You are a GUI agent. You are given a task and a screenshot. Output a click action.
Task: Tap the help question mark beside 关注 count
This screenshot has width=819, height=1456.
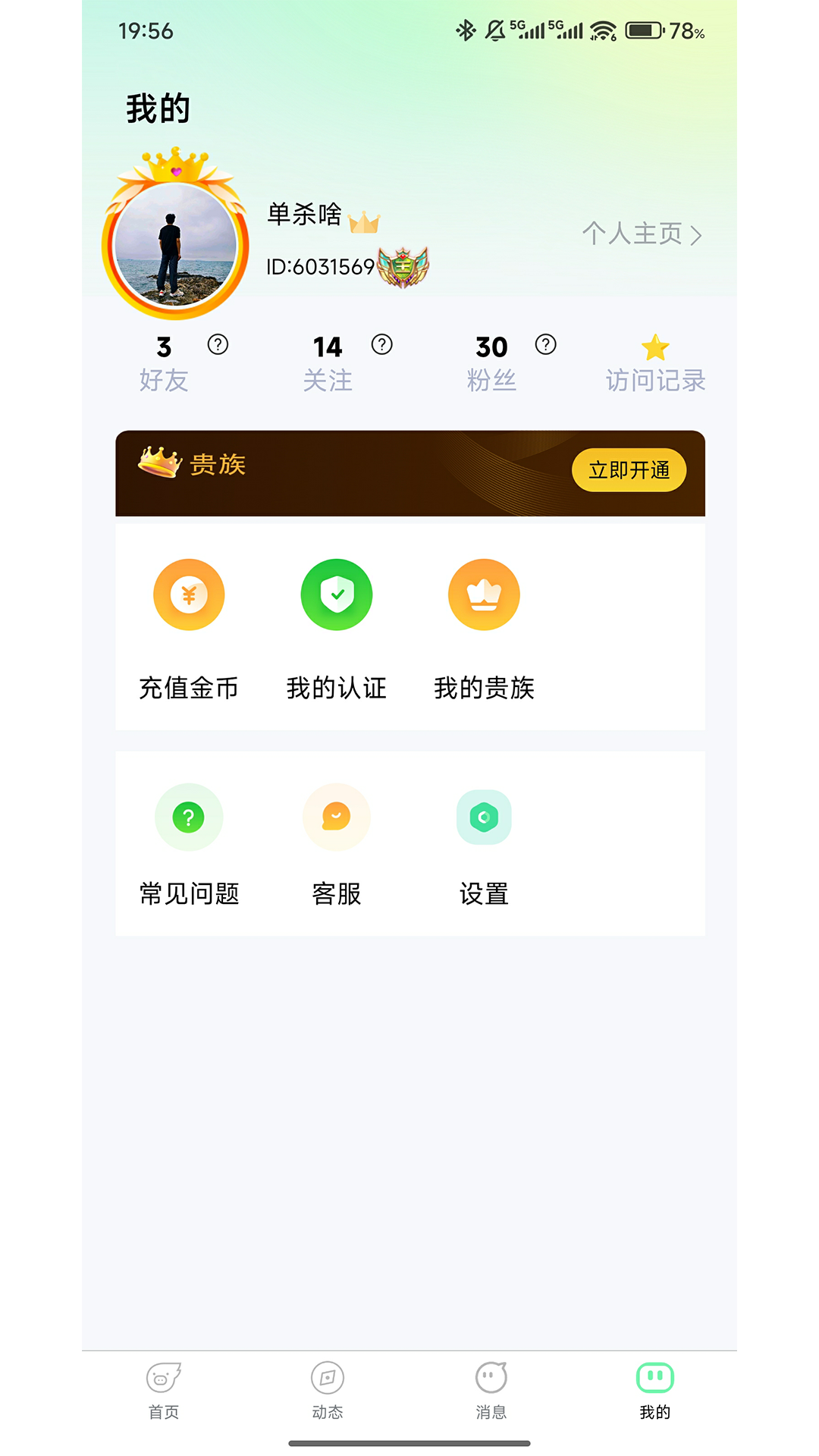pyautogui.click(x=382, y=346)
